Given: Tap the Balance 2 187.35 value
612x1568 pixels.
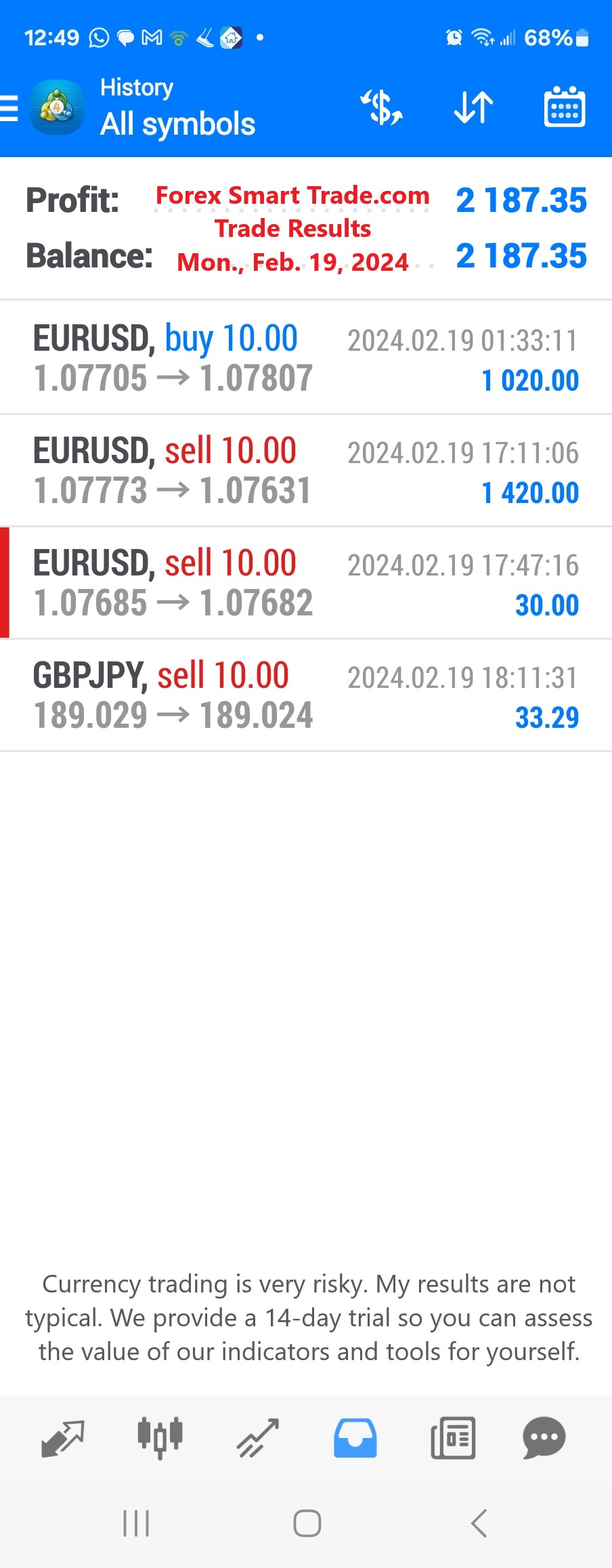Looking at the screenshot, I should tap(522, 257).
